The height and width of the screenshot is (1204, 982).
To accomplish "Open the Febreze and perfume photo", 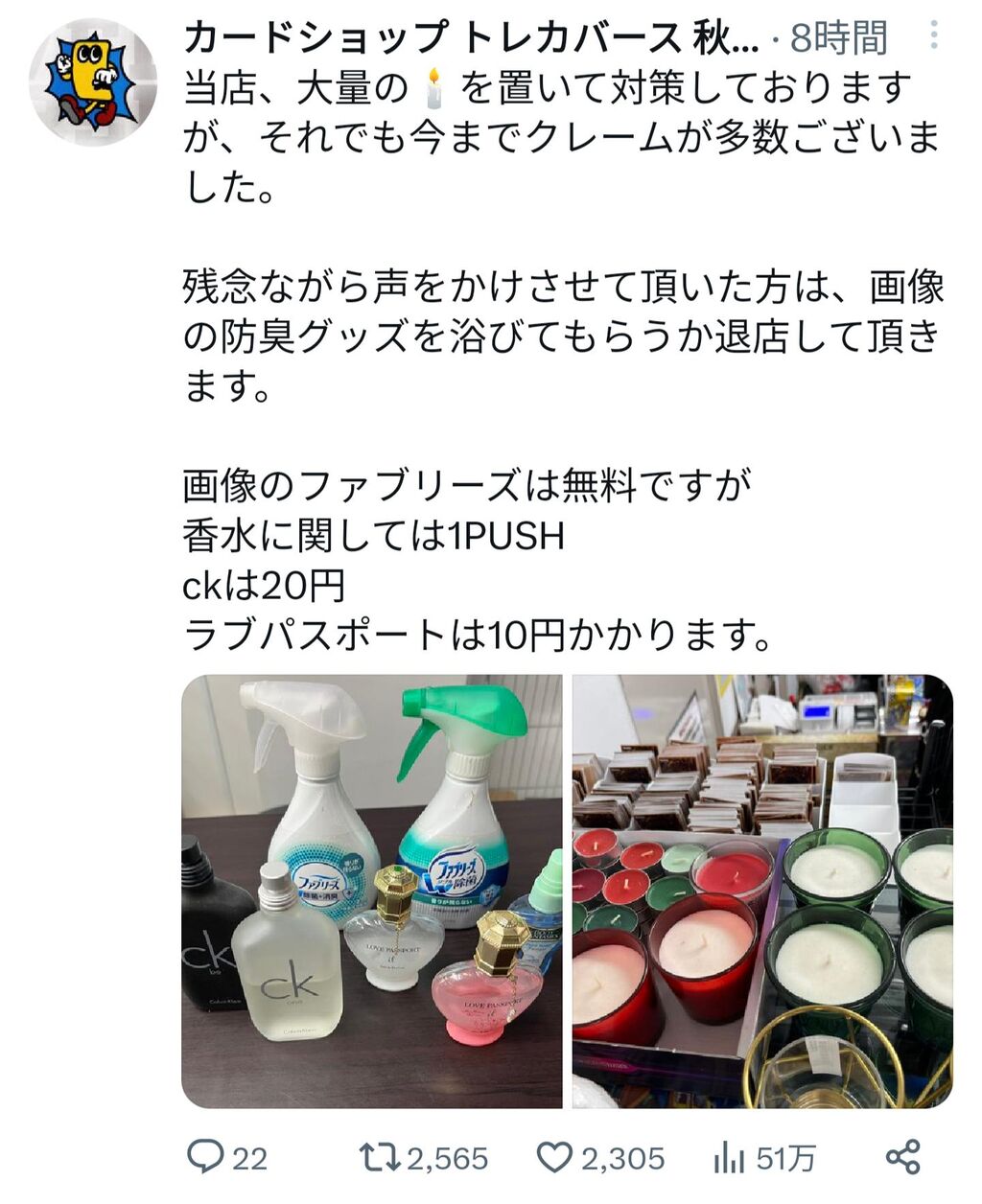I will 372,891.
